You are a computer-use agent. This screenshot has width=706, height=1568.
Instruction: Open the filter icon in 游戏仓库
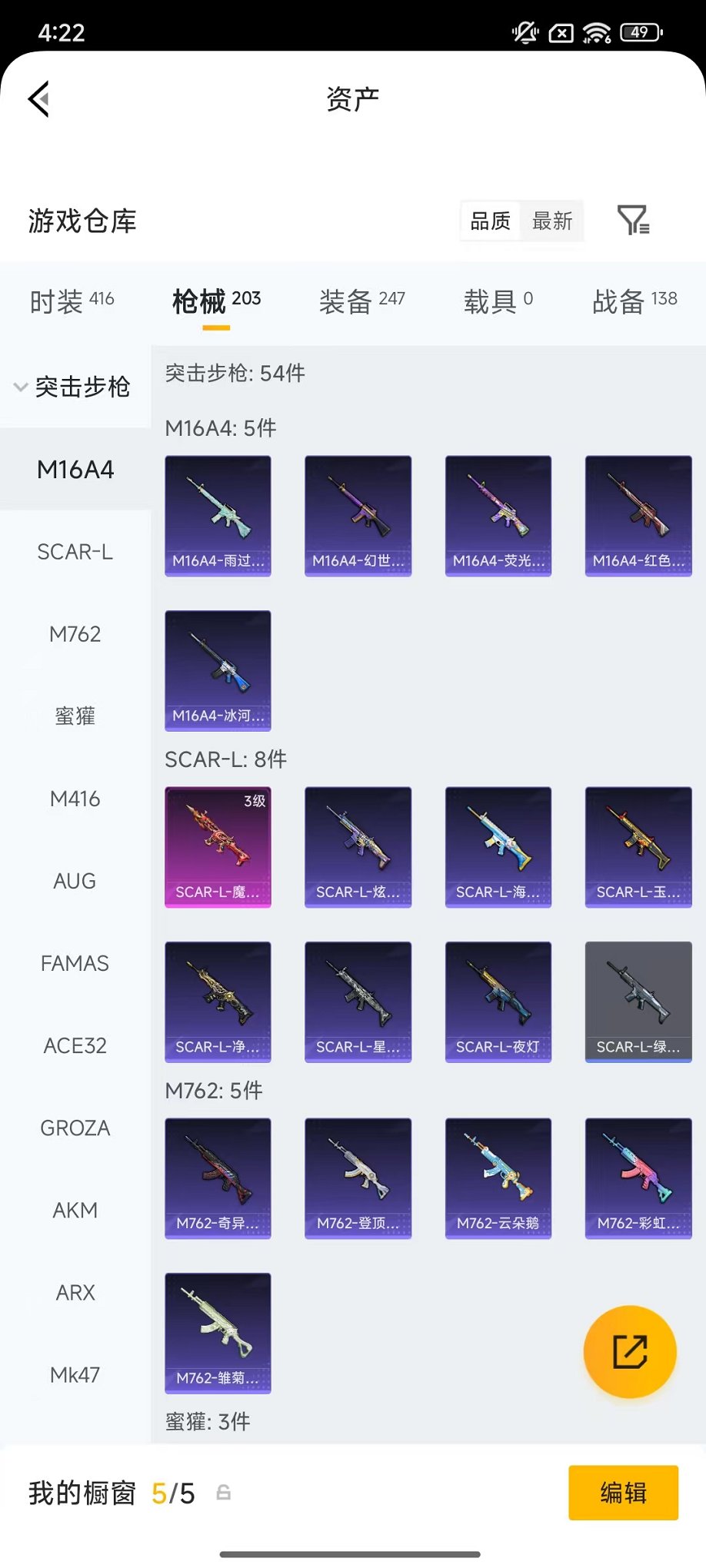tap(634, 221)
